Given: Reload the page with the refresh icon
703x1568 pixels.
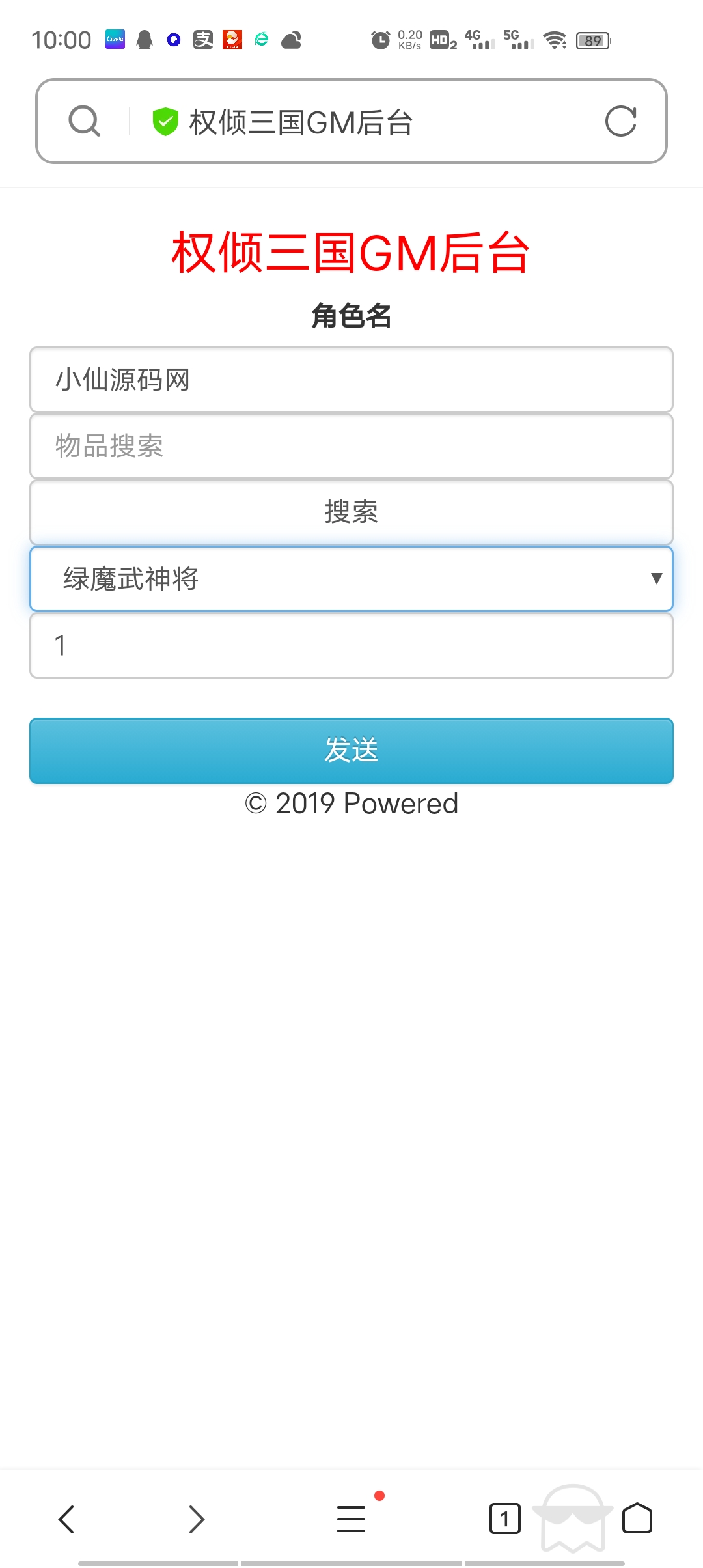Looking at the screenshot, I should [620, 121].
